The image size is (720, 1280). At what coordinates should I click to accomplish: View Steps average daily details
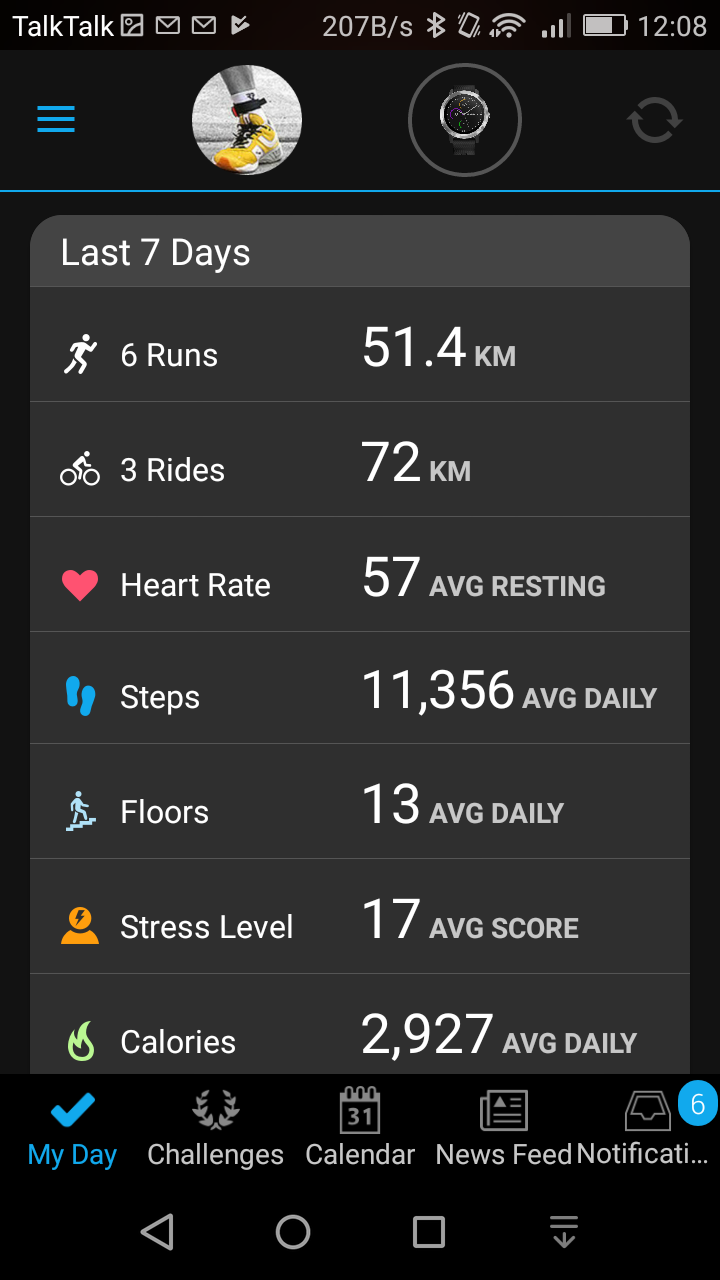point(360,689)
